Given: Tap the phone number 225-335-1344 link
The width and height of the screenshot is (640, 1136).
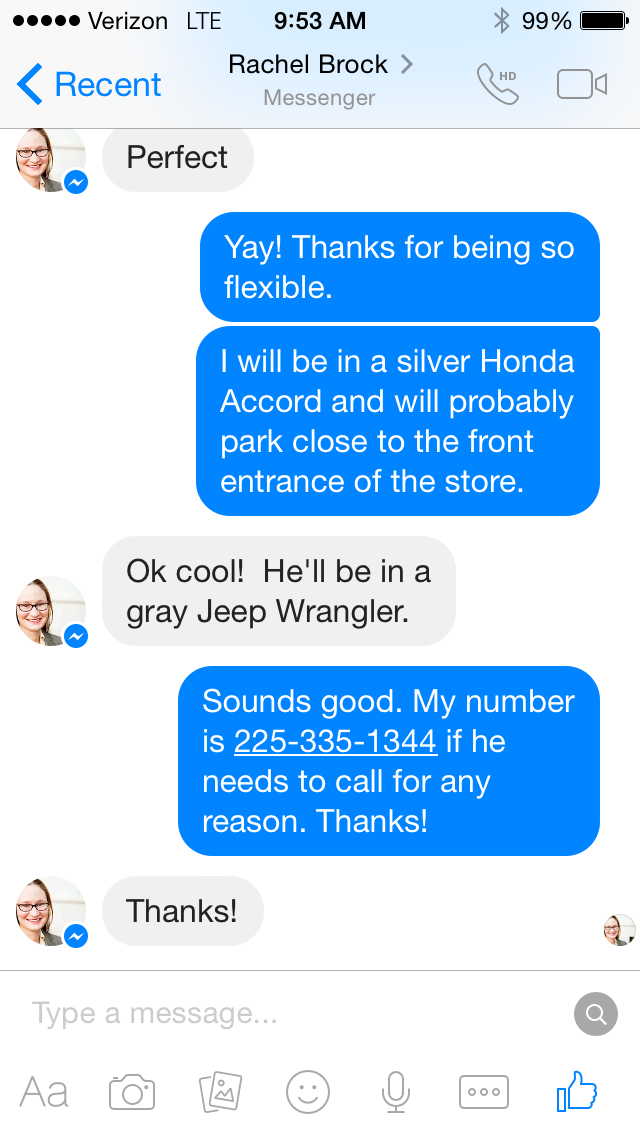Looking at the screenshot, I should click(x=335, y=741).
